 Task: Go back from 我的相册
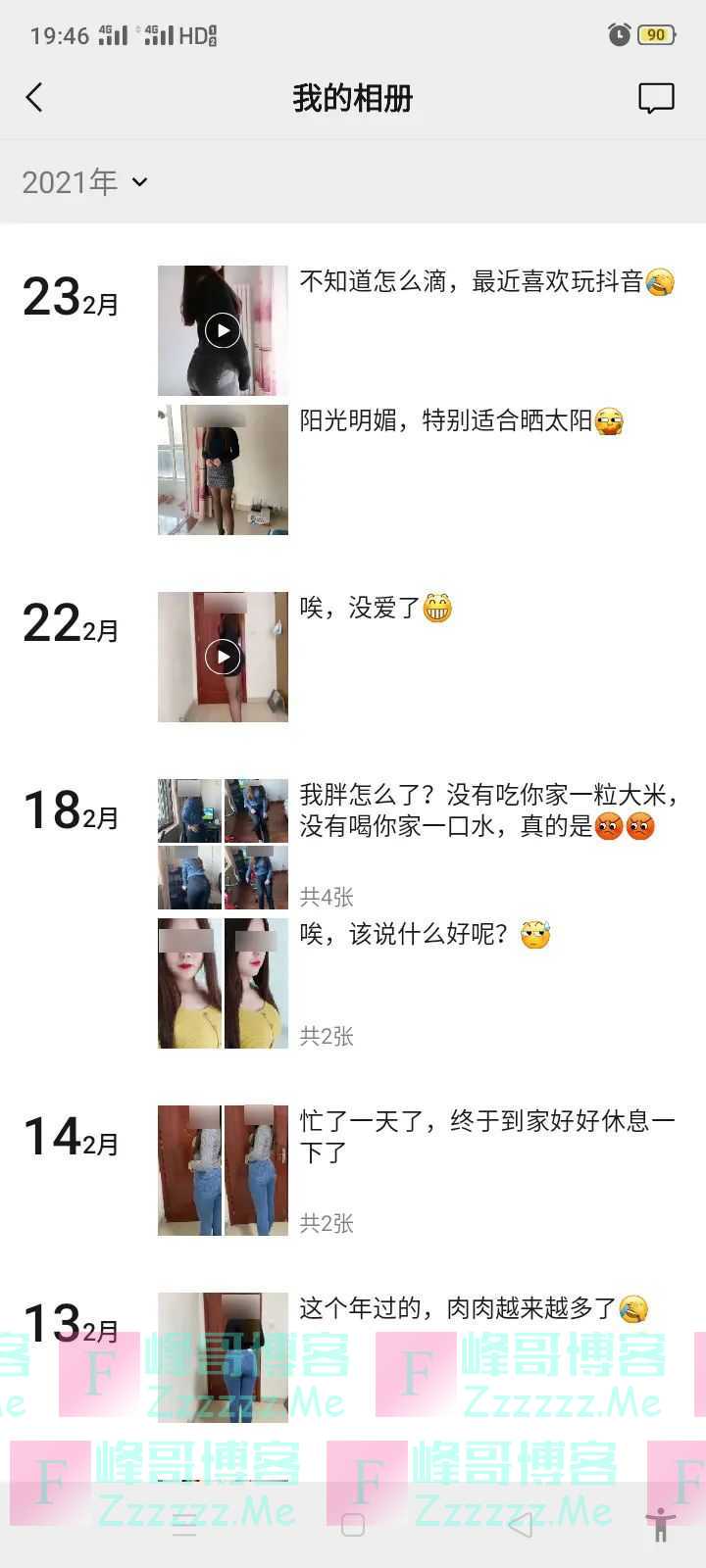point(34,97)
